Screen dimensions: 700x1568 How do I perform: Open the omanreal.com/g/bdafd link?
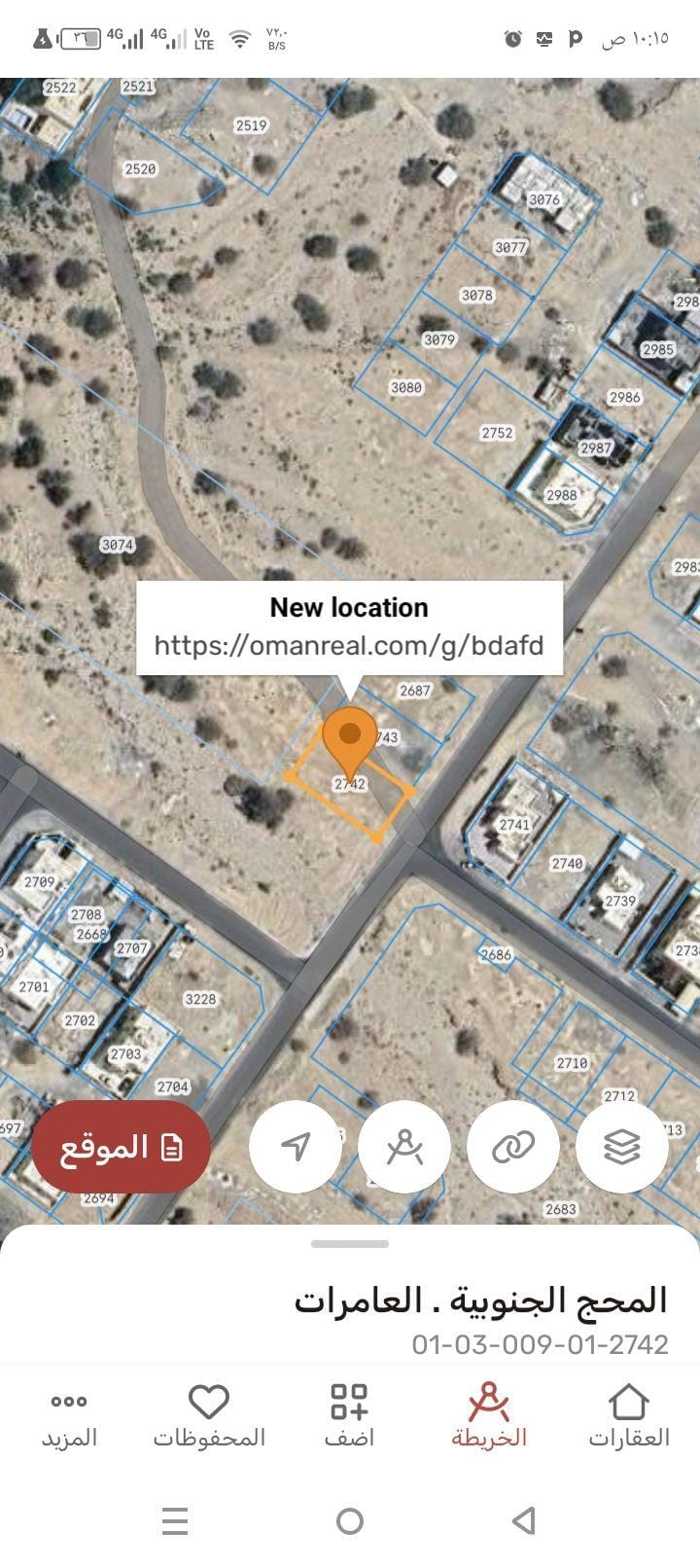349,646
